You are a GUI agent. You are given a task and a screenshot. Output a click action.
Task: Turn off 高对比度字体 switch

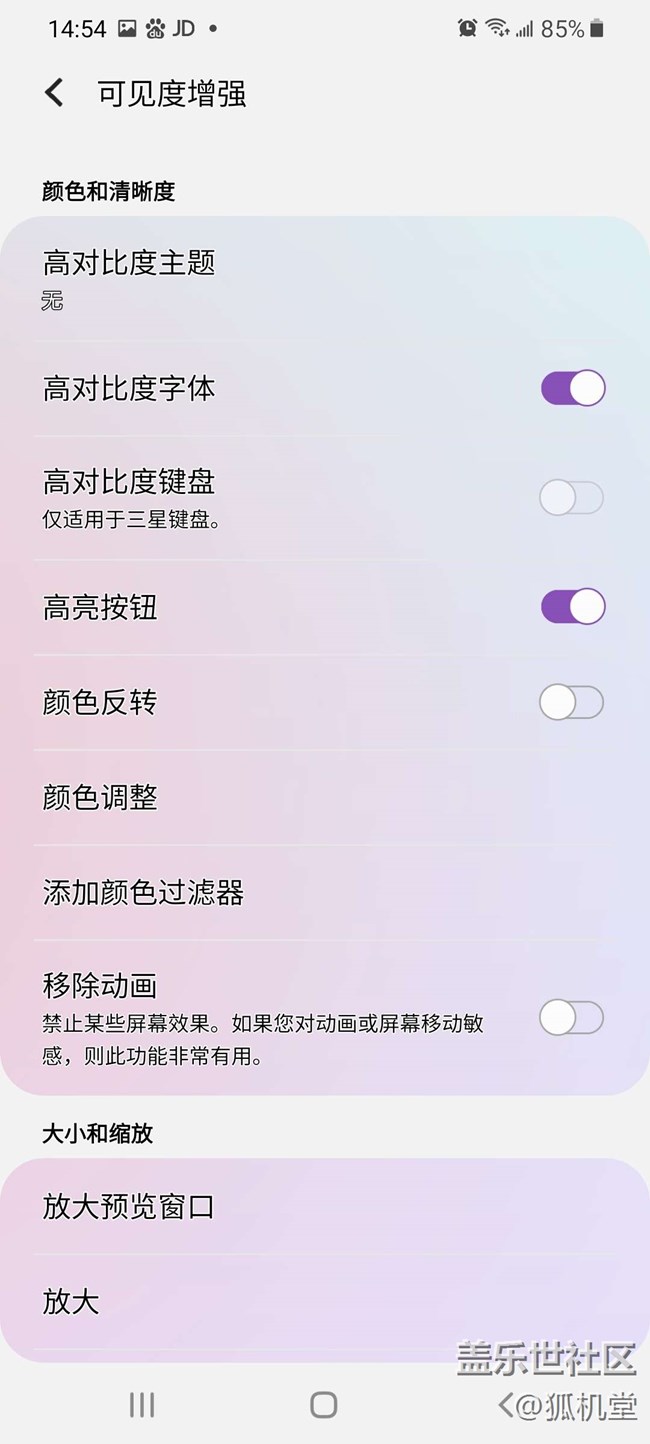pyautogui.click(x=572, y=388)
